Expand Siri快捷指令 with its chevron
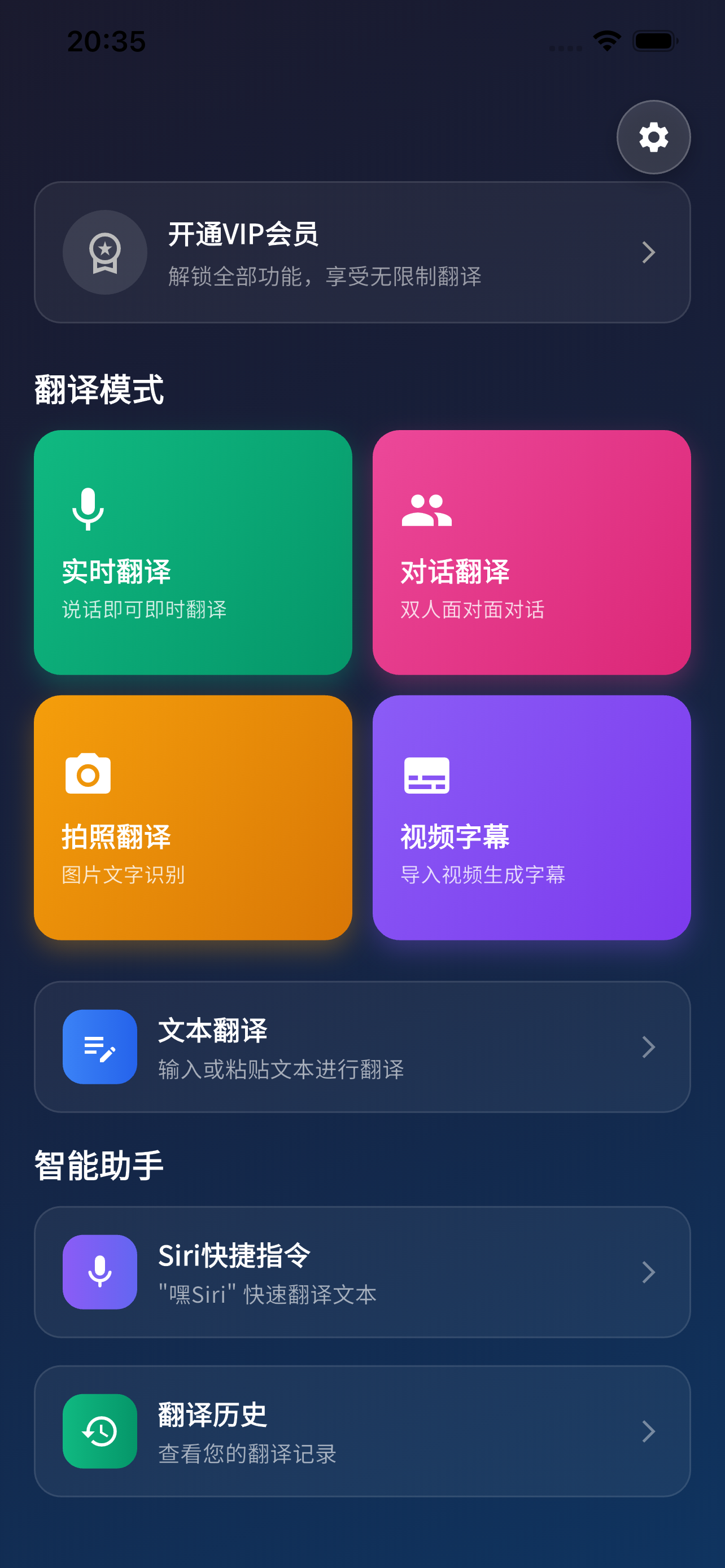Image resolution: width=725 pixels, height=1568 pixels. point(648,1271)
